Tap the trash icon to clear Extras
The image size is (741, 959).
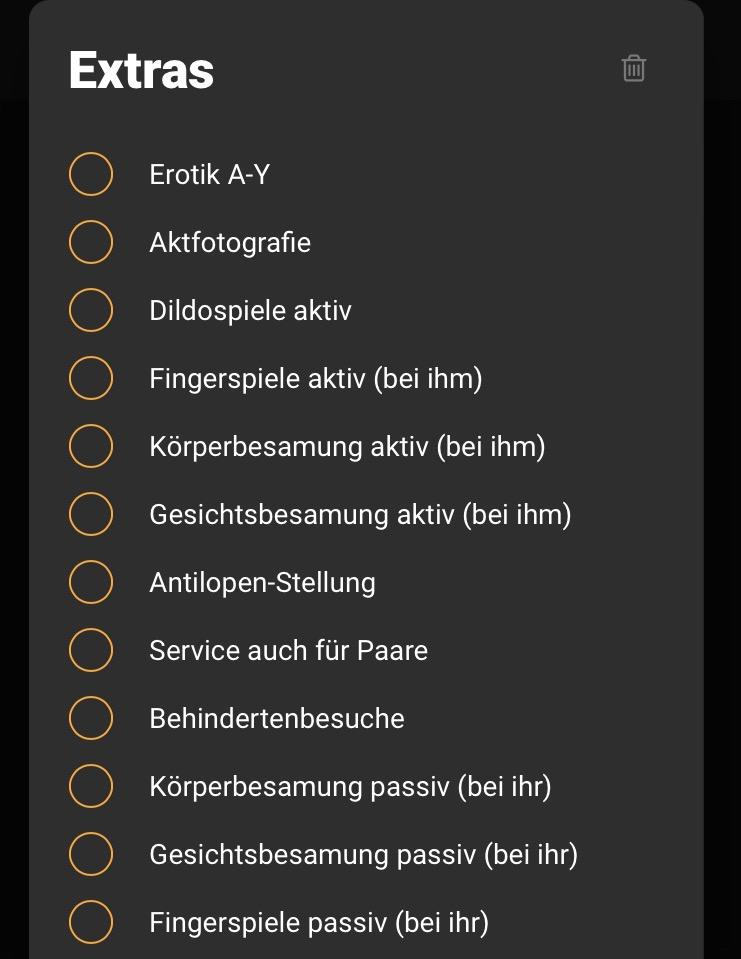point(633,68)
